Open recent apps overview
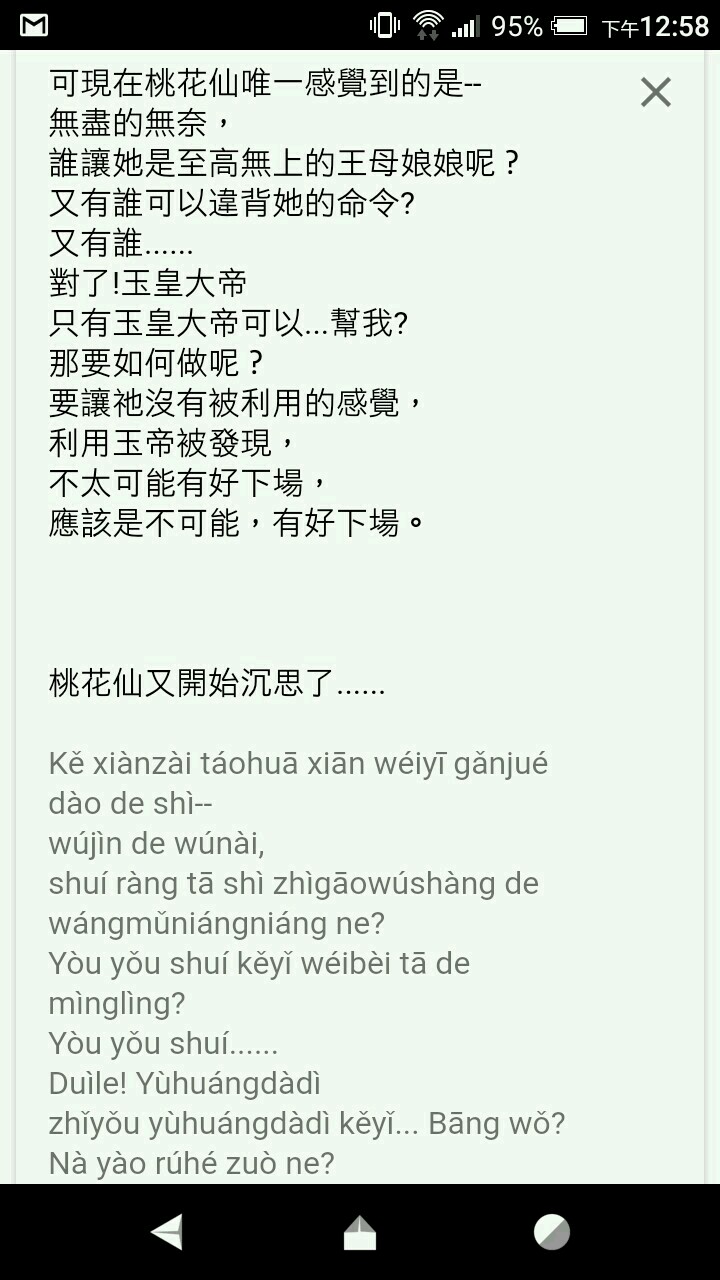The height and width of the screenshot is (1280, 720). click(x=552, y=1232)
